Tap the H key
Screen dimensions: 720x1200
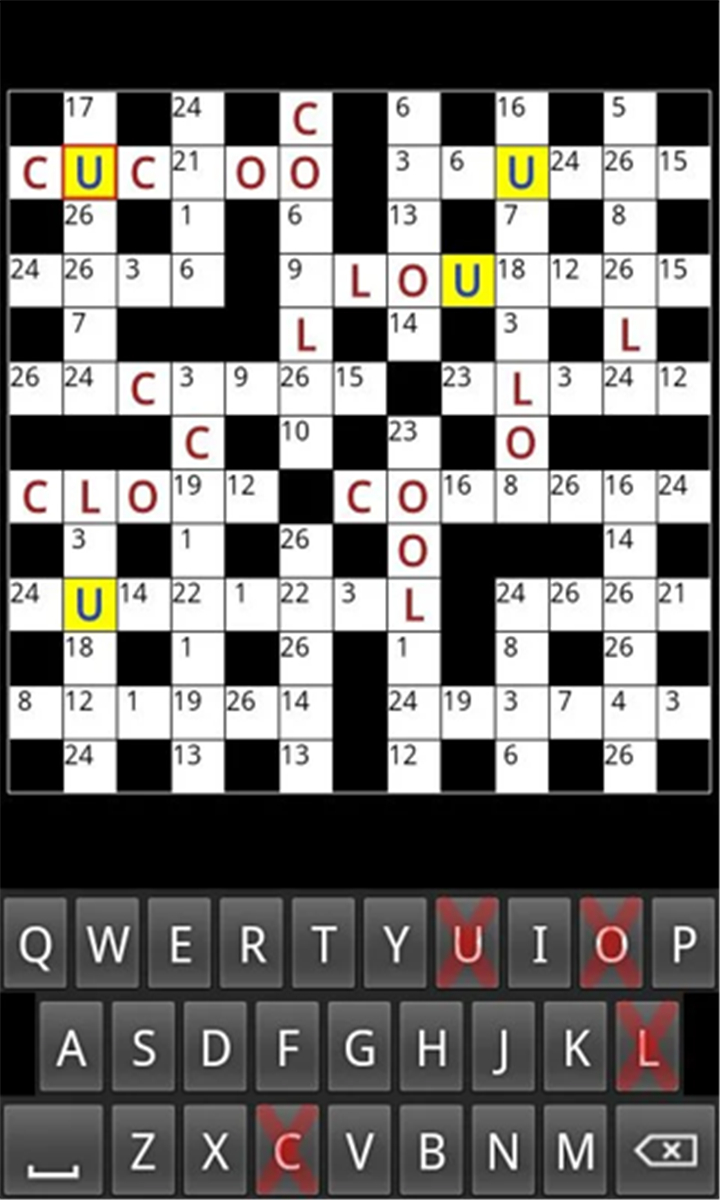pos(431,1047)
